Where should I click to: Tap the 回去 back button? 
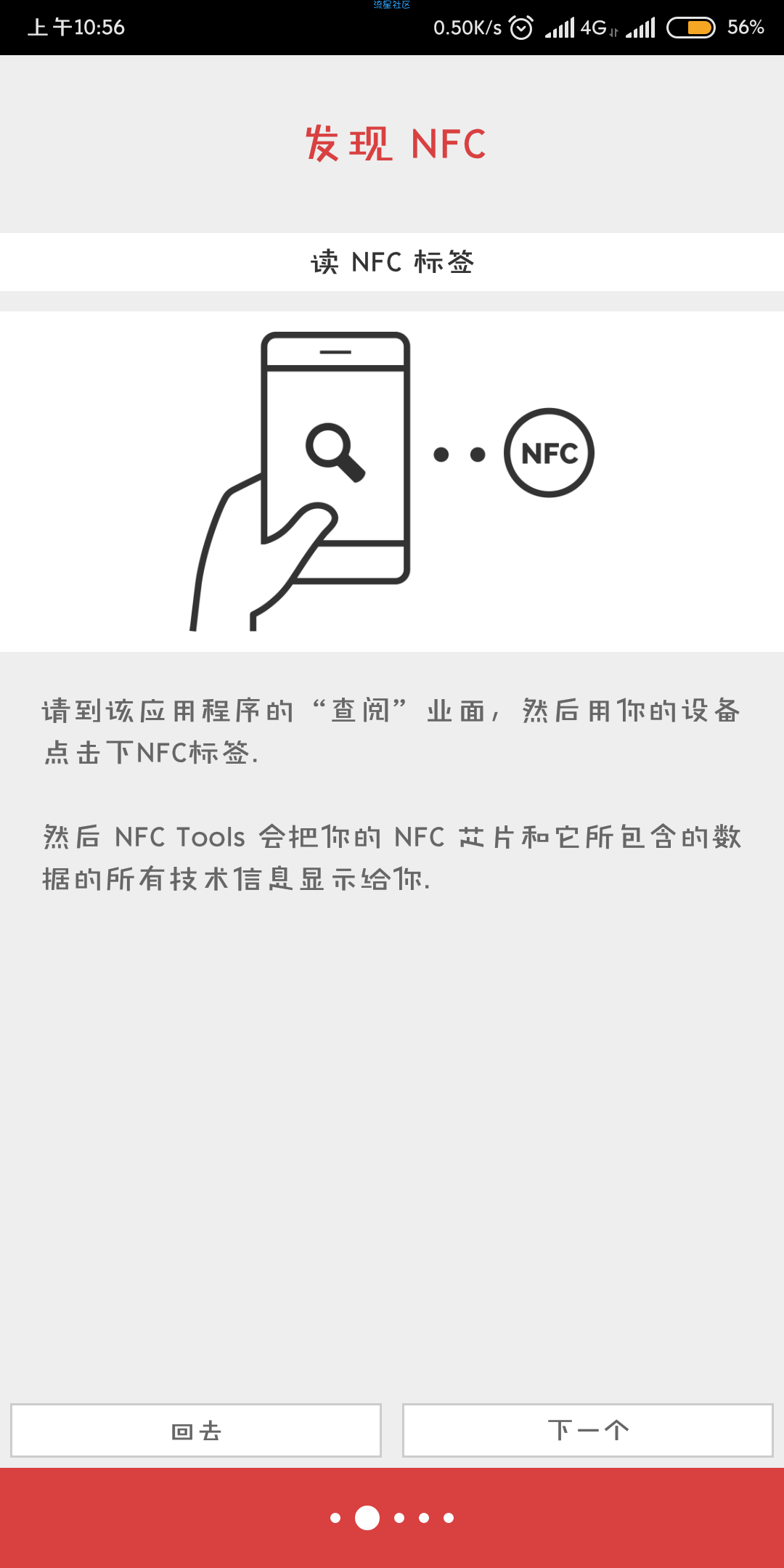click(196, 1430)
